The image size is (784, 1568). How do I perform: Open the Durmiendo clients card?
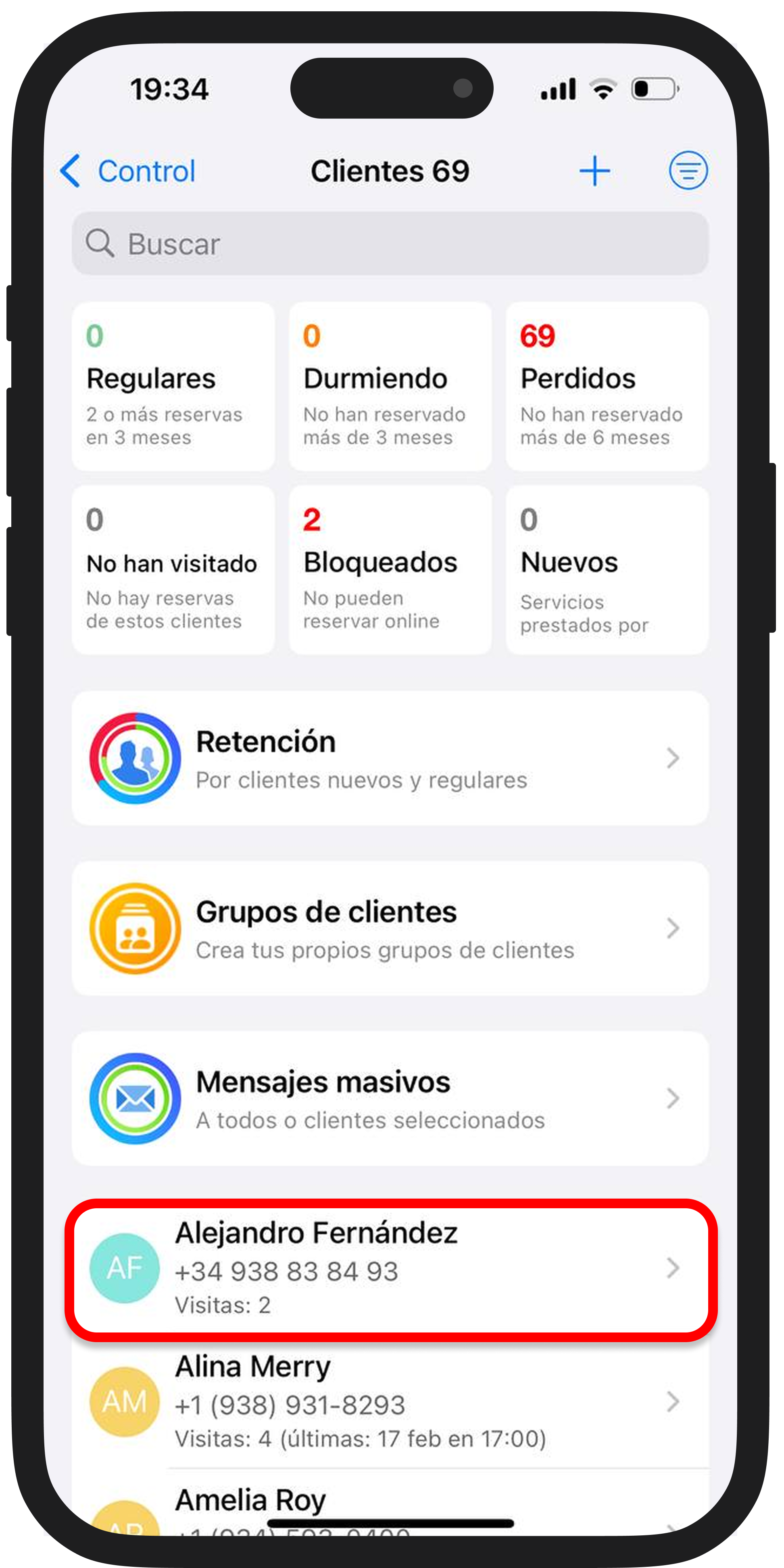click(390, 386)
